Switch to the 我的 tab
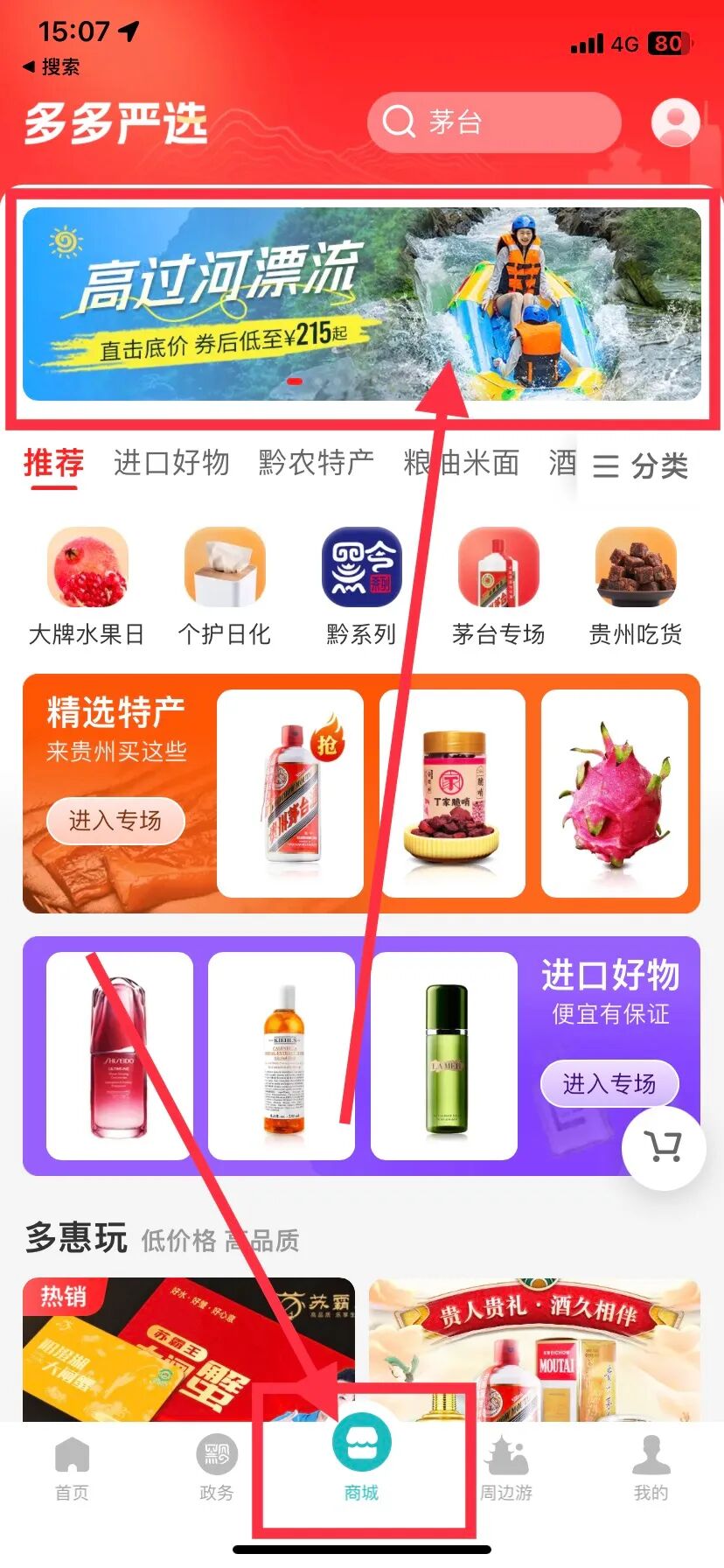This screenshot has height=1568, width=724. point(651,1469)
